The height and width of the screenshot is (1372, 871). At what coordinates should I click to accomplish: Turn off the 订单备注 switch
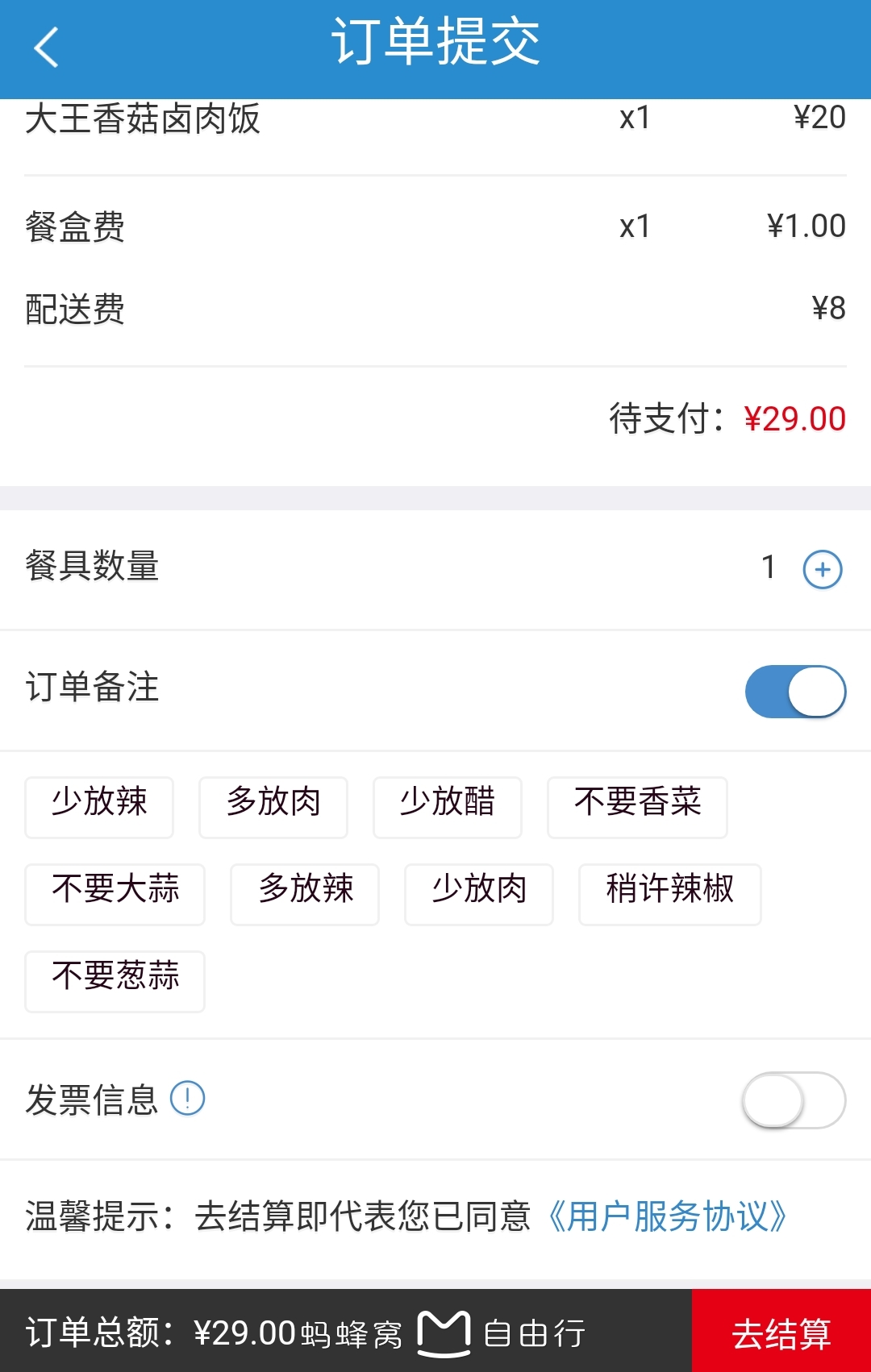point(794,691)
